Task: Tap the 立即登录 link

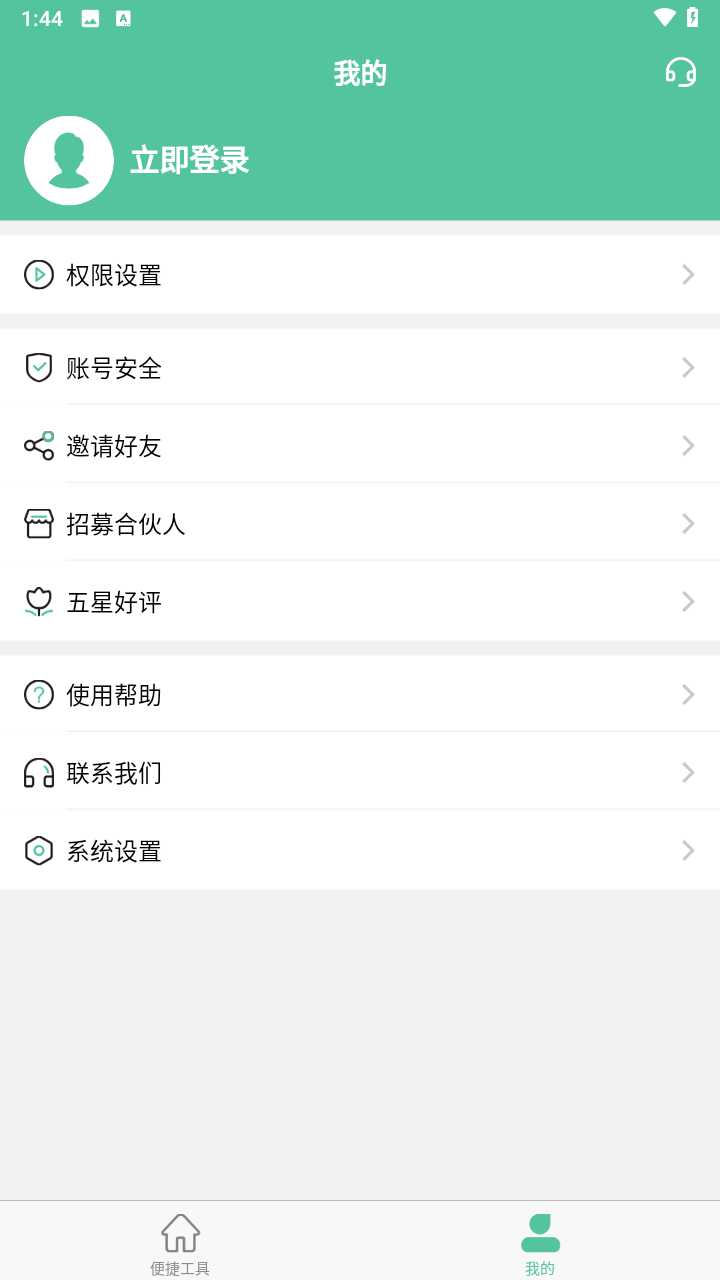Action: [190, 160]
